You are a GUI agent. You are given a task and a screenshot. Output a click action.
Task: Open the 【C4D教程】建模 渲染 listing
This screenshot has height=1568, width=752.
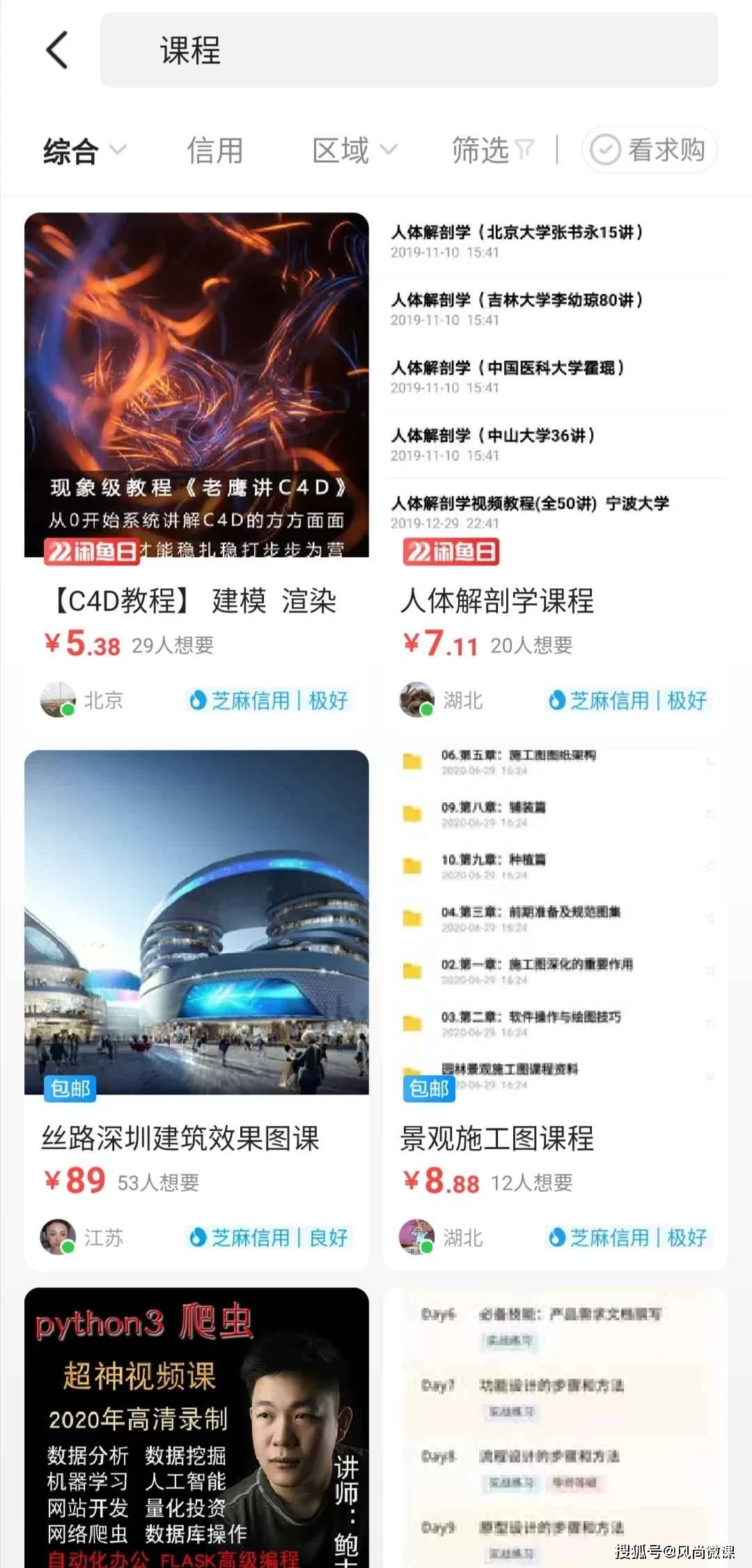[x=197, y=600]
